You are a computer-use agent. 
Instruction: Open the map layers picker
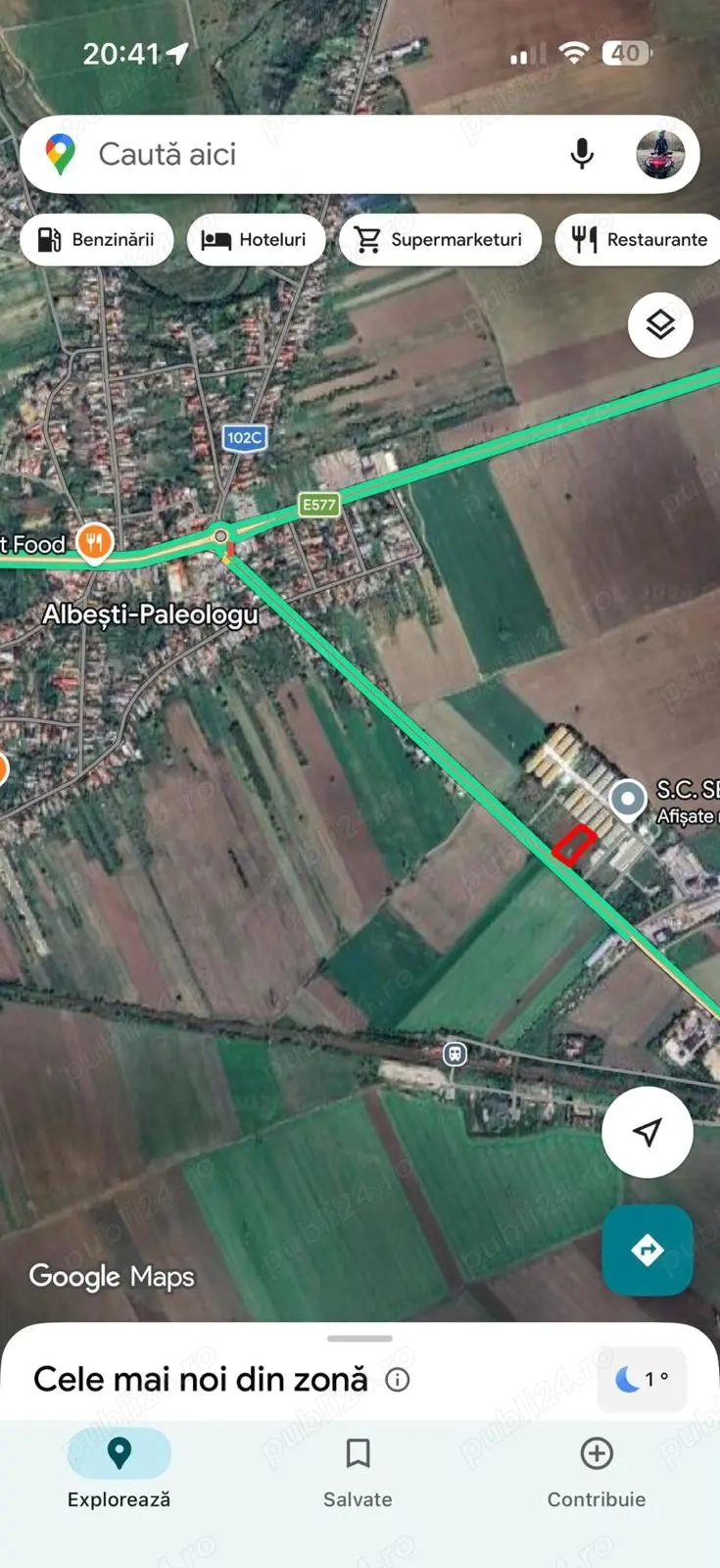tap(659, 324)
